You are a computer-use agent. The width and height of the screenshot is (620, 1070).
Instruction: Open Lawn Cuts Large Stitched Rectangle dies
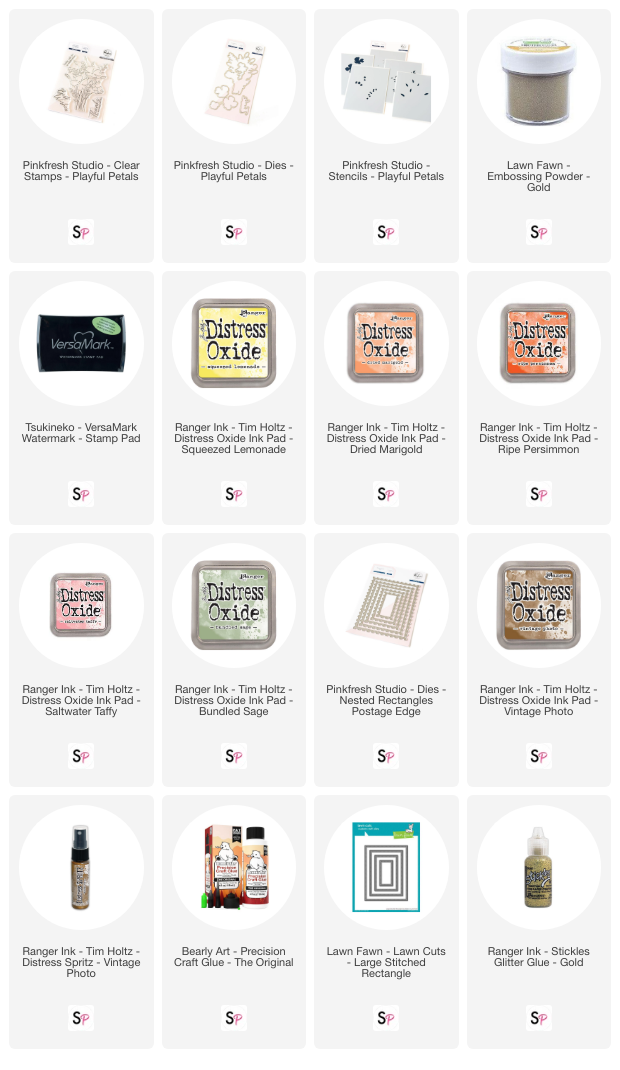pyautogui.click(x=386, y=922)
